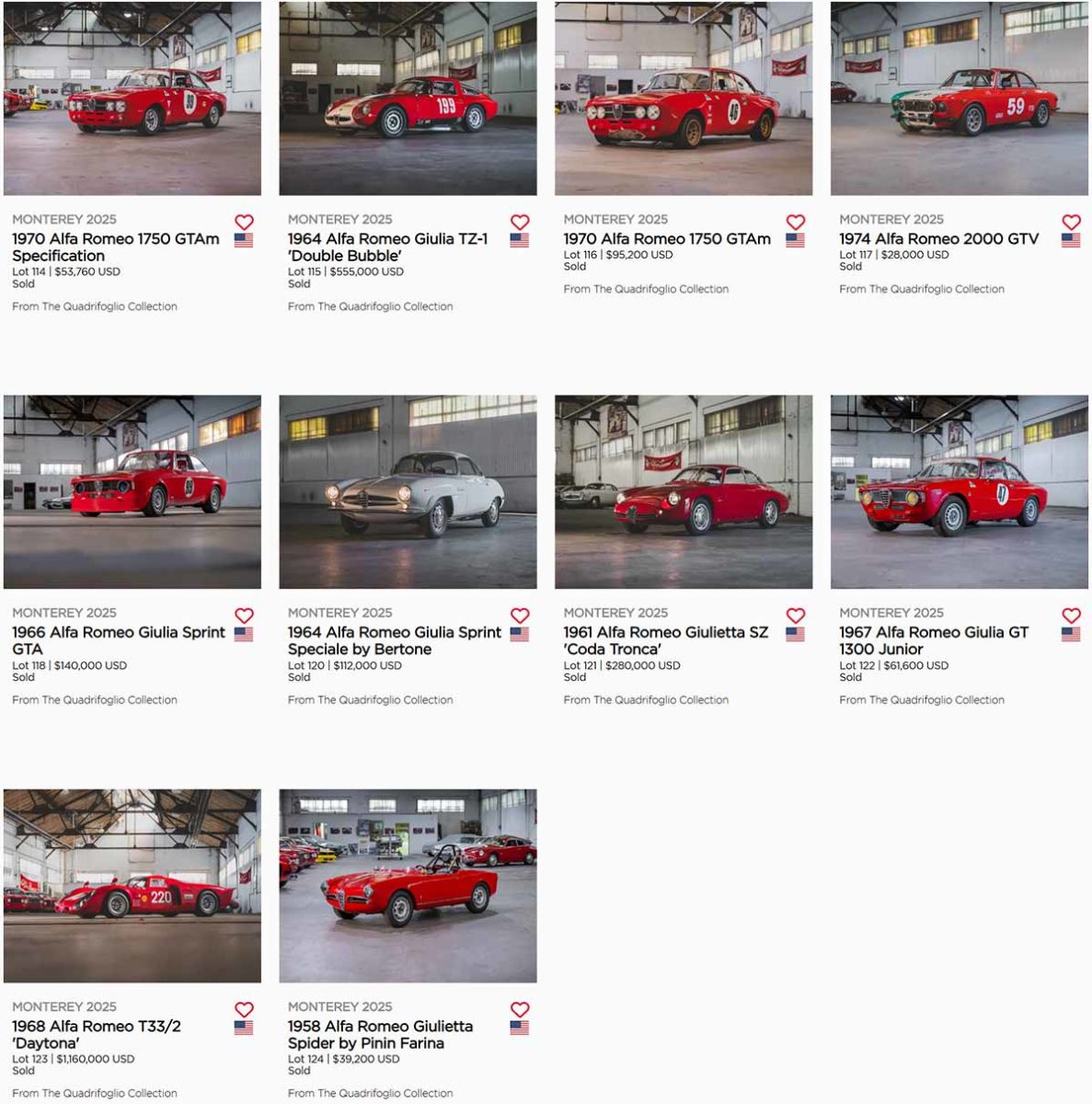Favorite the Giulietta SZ 'Coda Tronca' lot
1092x1104 pixels.
[796, 615]
